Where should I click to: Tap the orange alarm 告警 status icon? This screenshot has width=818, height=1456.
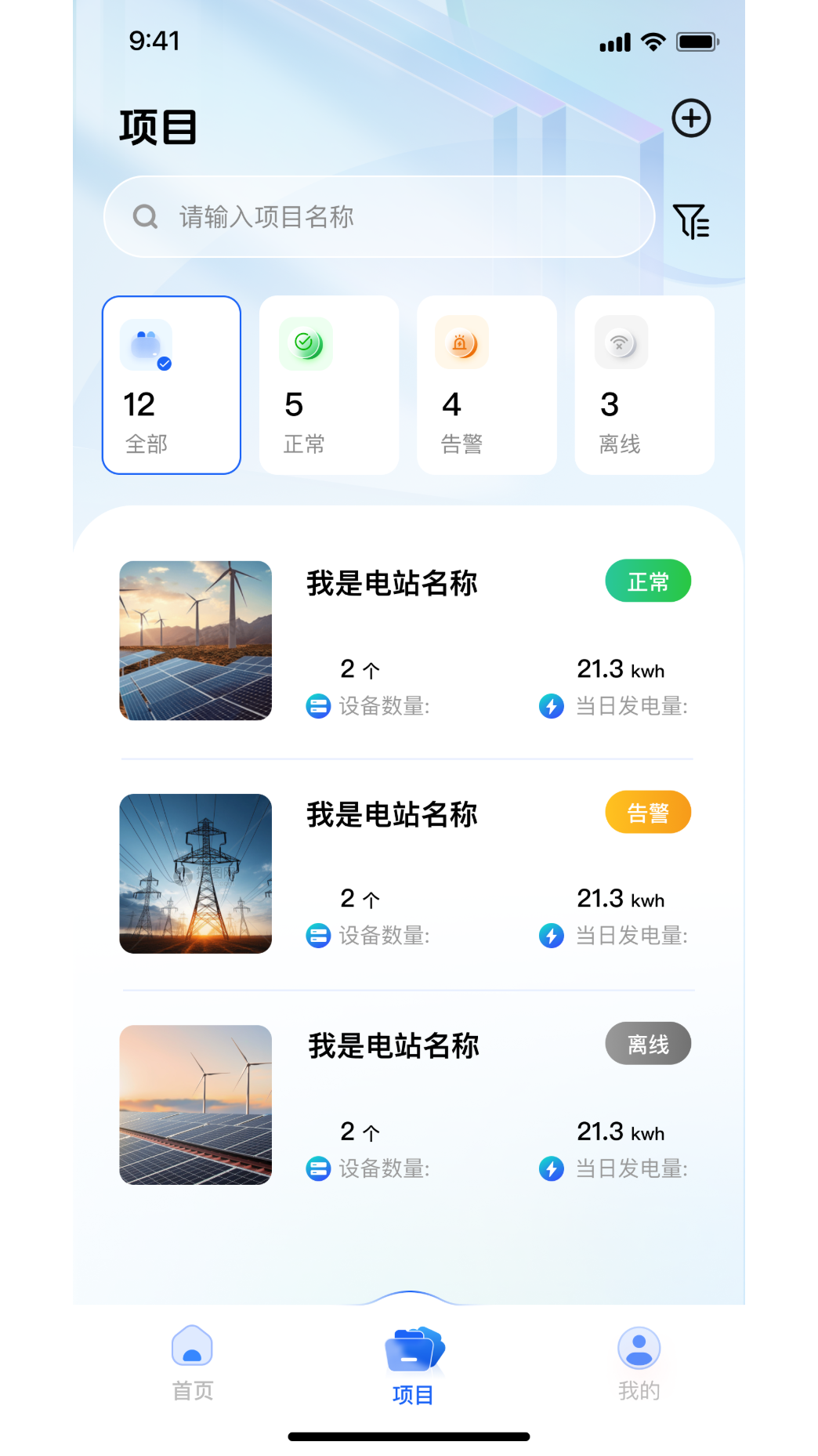click(x=462, y=341)
